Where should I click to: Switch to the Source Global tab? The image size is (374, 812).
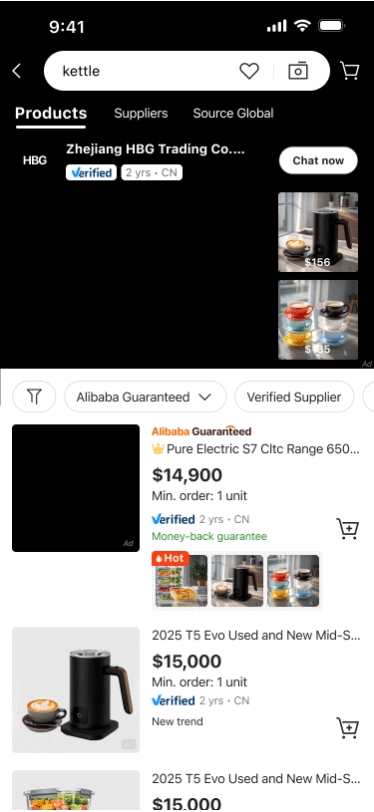pyautogui.click(x=233, y=113)
